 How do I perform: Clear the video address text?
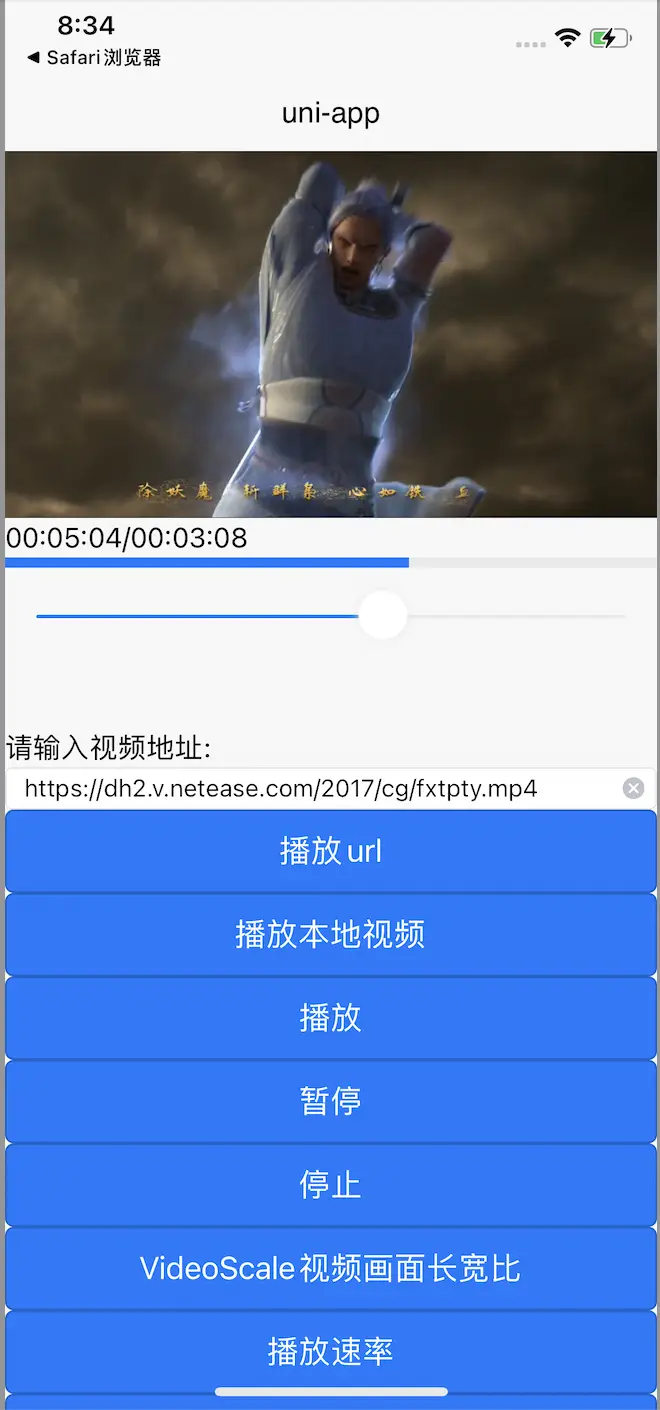pos(633,789)
